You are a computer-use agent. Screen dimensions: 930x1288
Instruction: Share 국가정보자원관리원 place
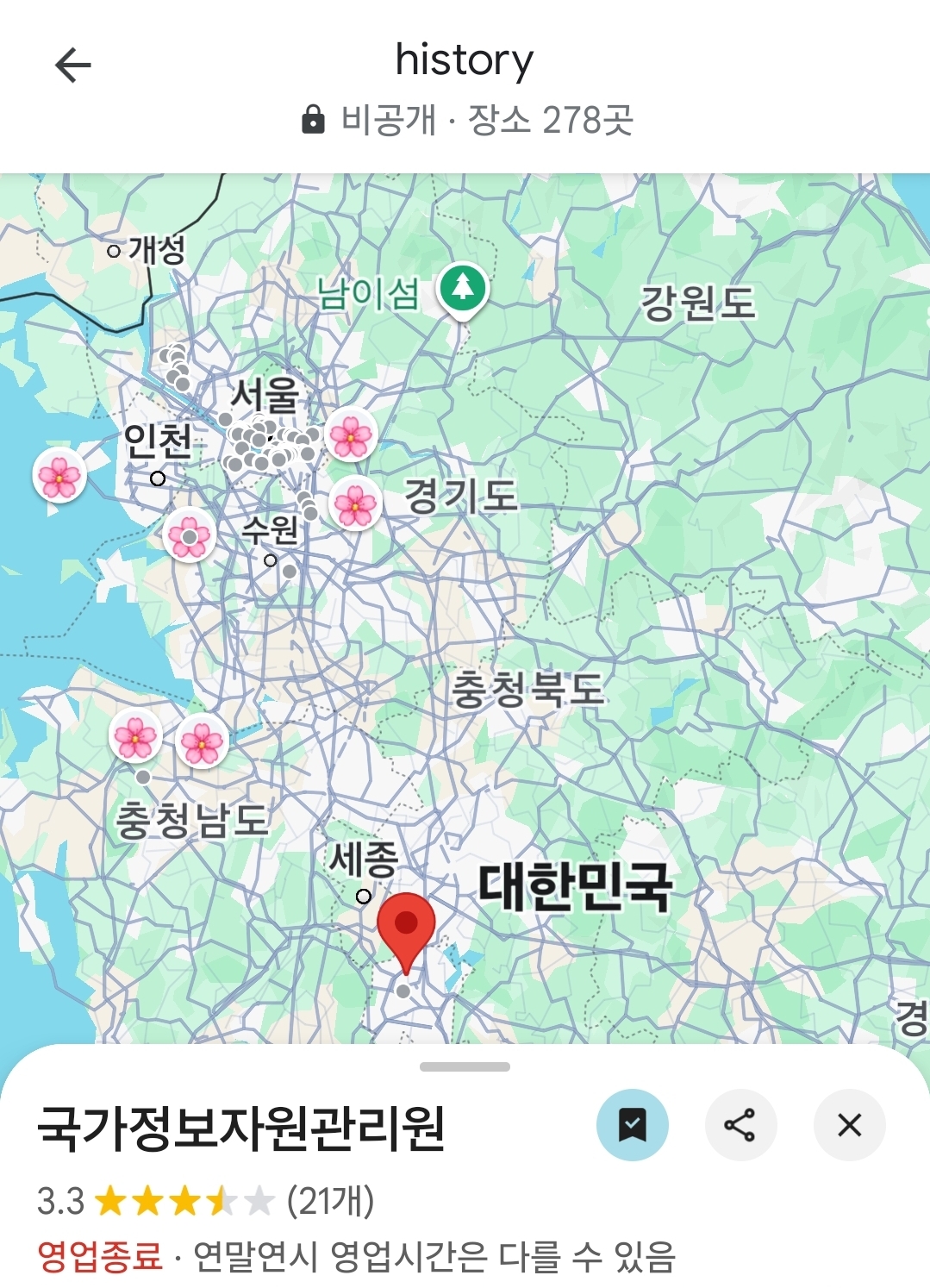740,1125
